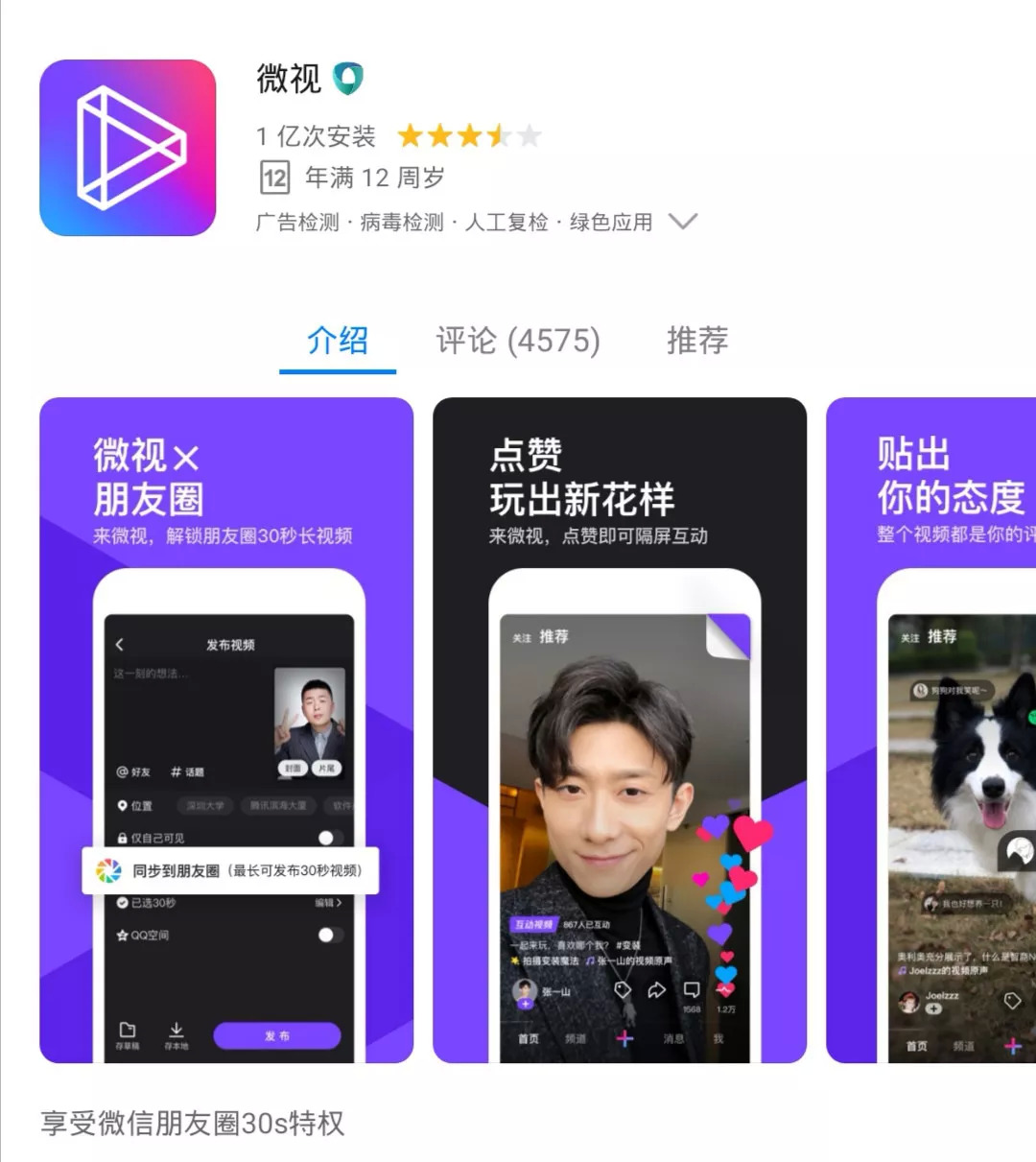Screen dimensions: 1036x1162
Task: Open the 贴出你的态度 screenshot
Action: point(930,729)
